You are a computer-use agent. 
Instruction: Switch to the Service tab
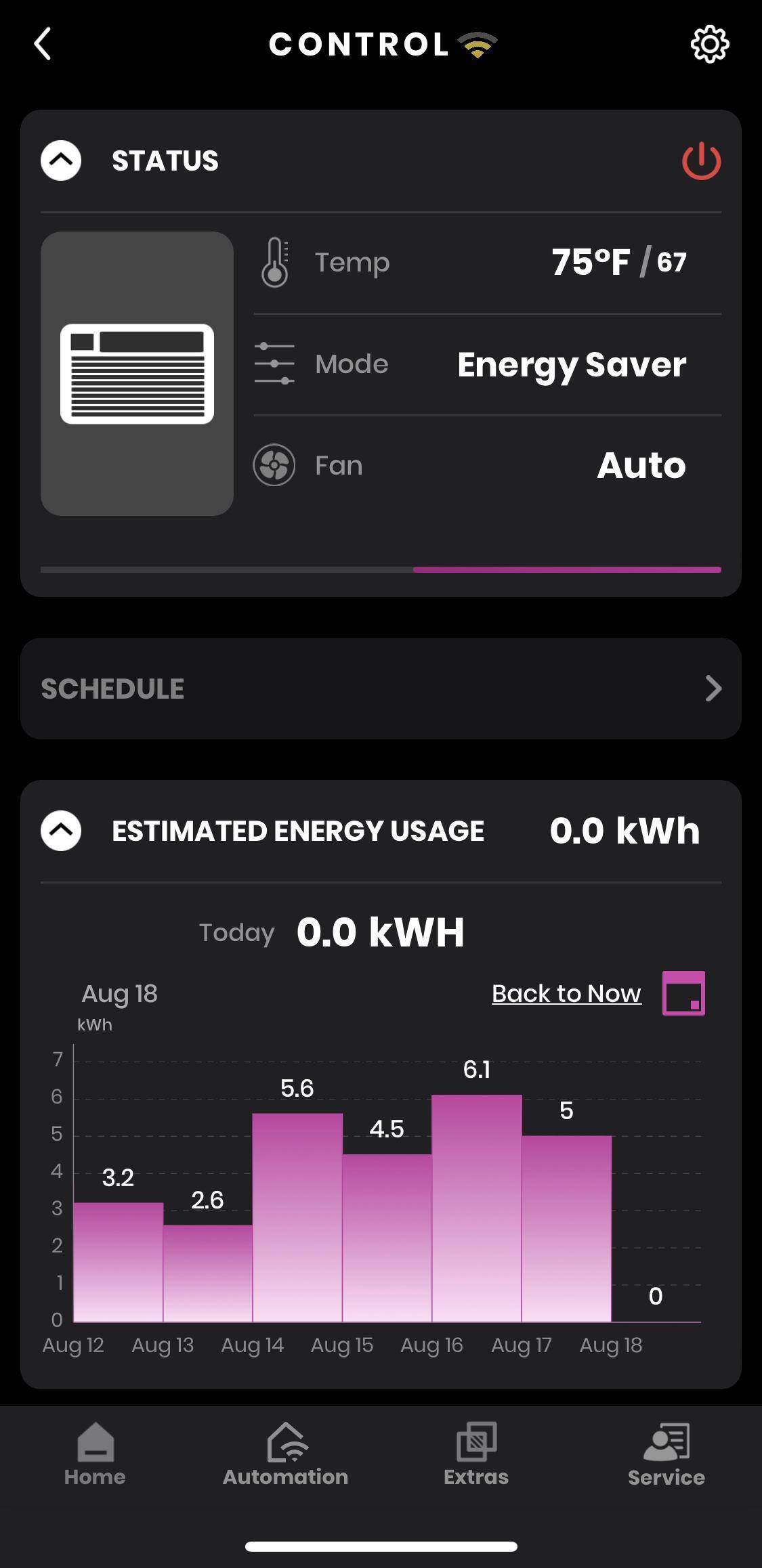coord(666,1455)
